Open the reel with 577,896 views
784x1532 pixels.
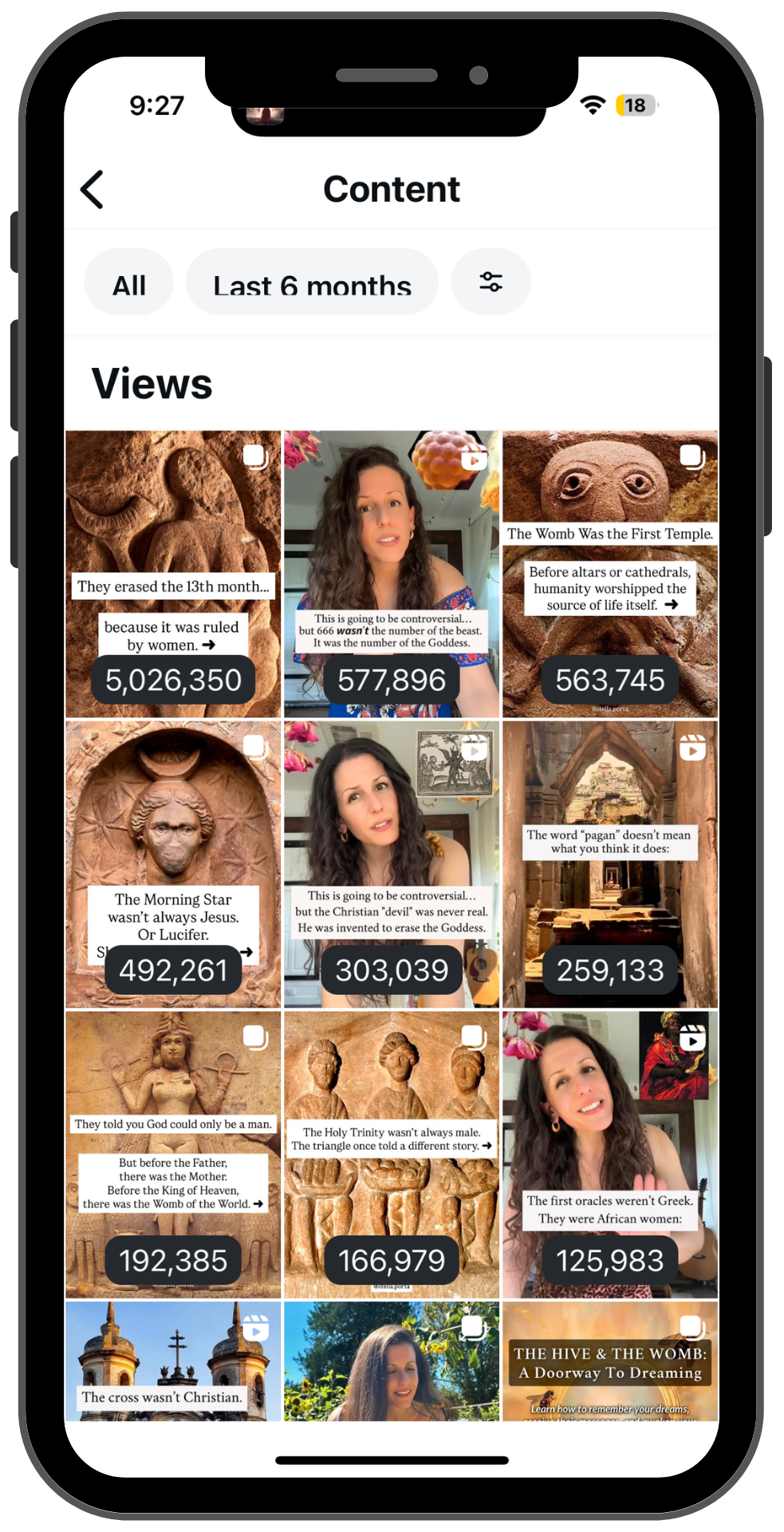(x=392, y=574)
